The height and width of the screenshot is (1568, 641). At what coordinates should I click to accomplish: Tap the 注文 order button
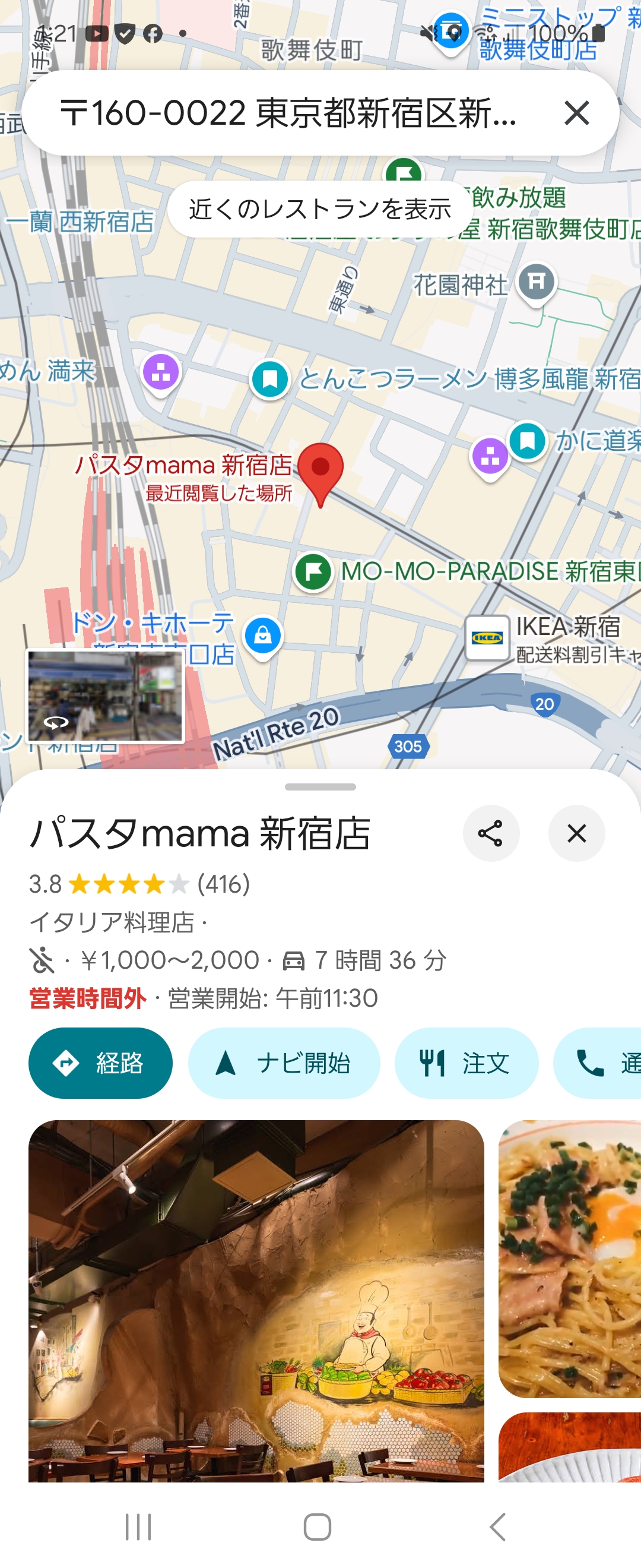(466, 1063)
